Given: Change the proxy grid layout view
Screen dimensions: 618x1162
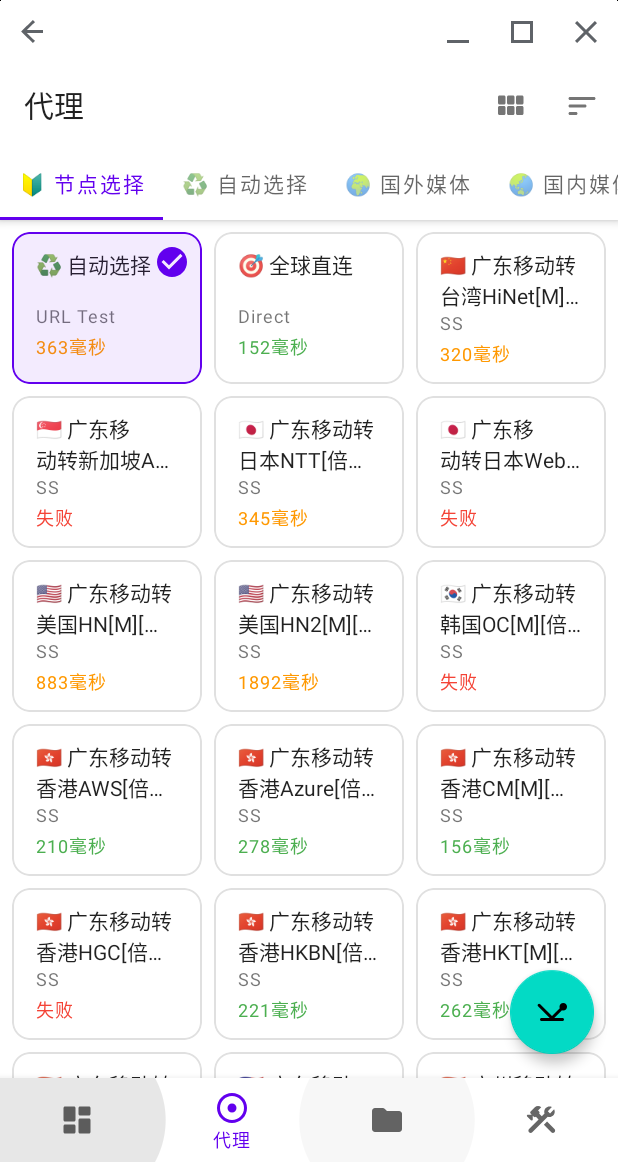Looking at the screenshot, I should (x=511, y=105).
